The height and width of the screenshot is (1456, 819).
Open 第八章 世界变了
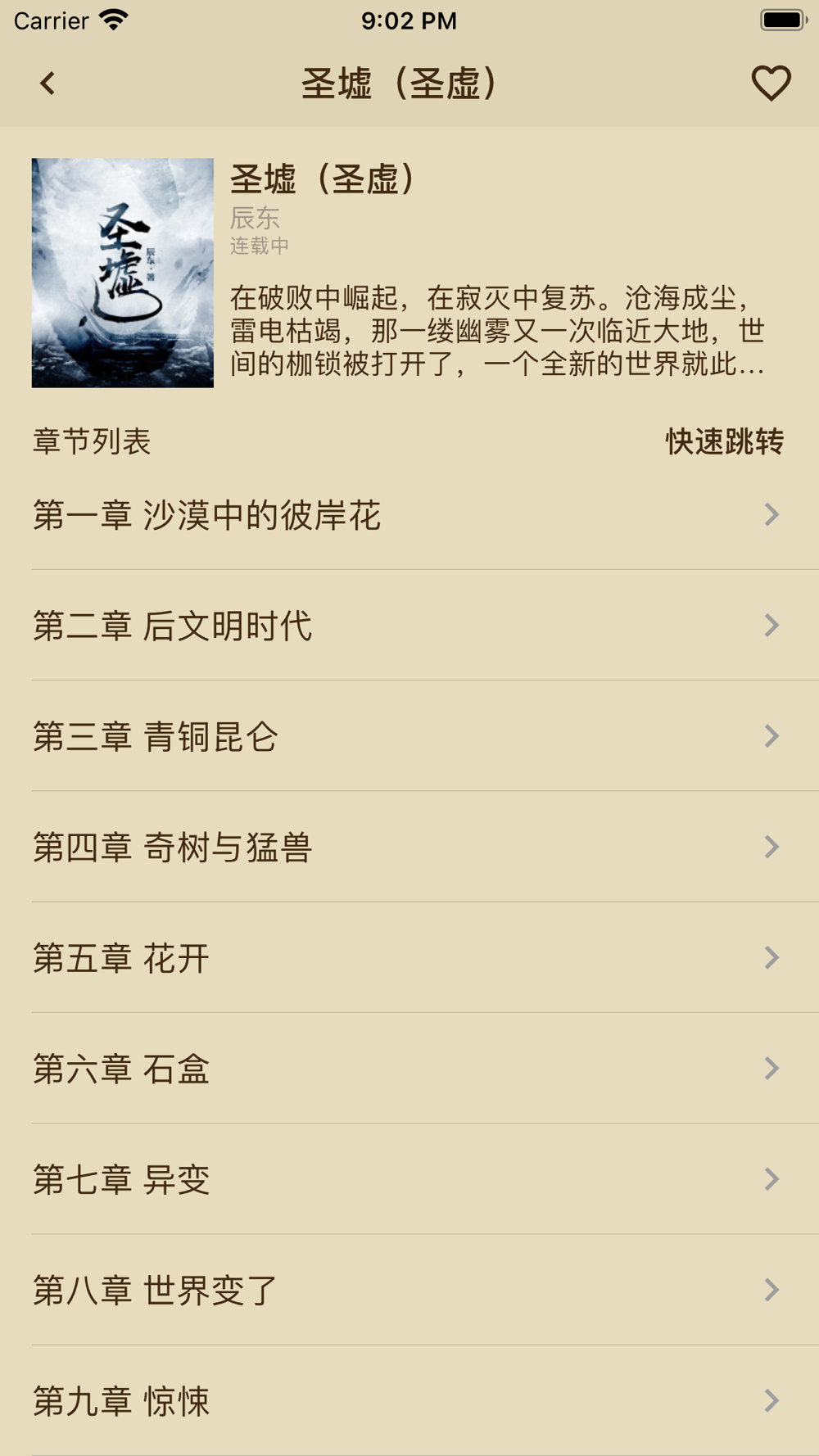pyautogui.click(x=409, y=1290)
